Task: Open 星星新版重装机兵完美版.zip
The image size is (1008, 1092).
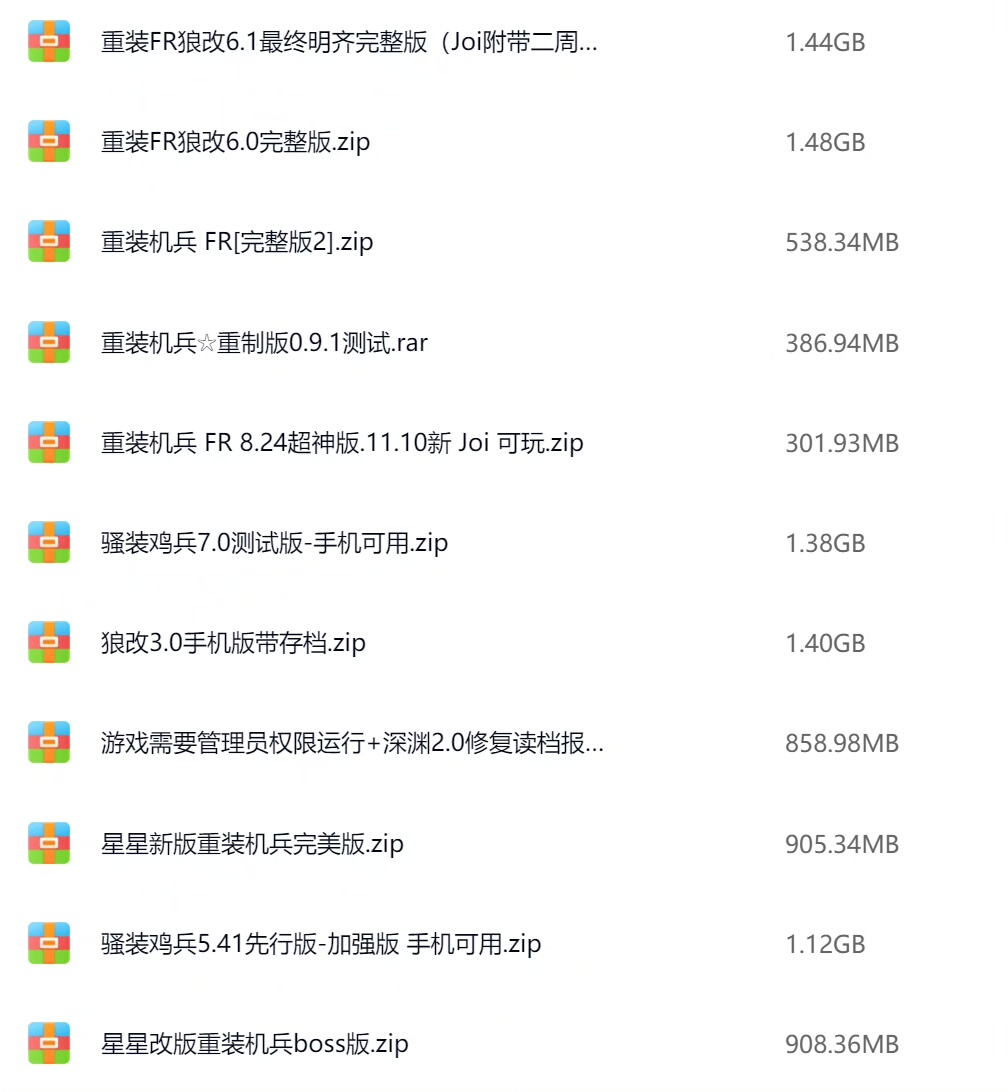Action: click(x=252, y=844)
